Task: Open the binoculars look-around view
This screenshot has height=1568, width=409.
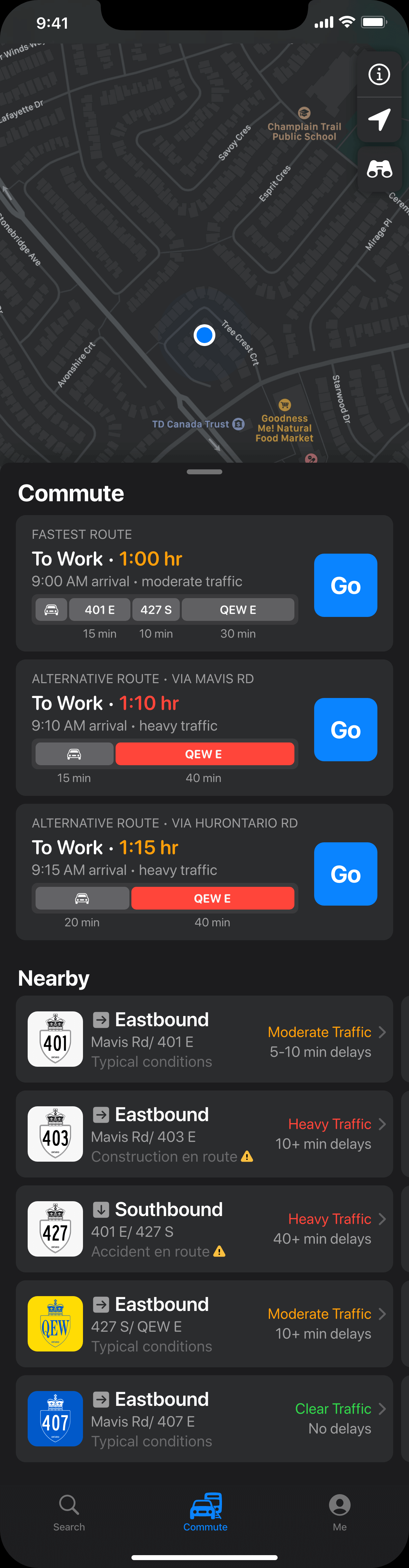Action: click(x=379, y=169)
